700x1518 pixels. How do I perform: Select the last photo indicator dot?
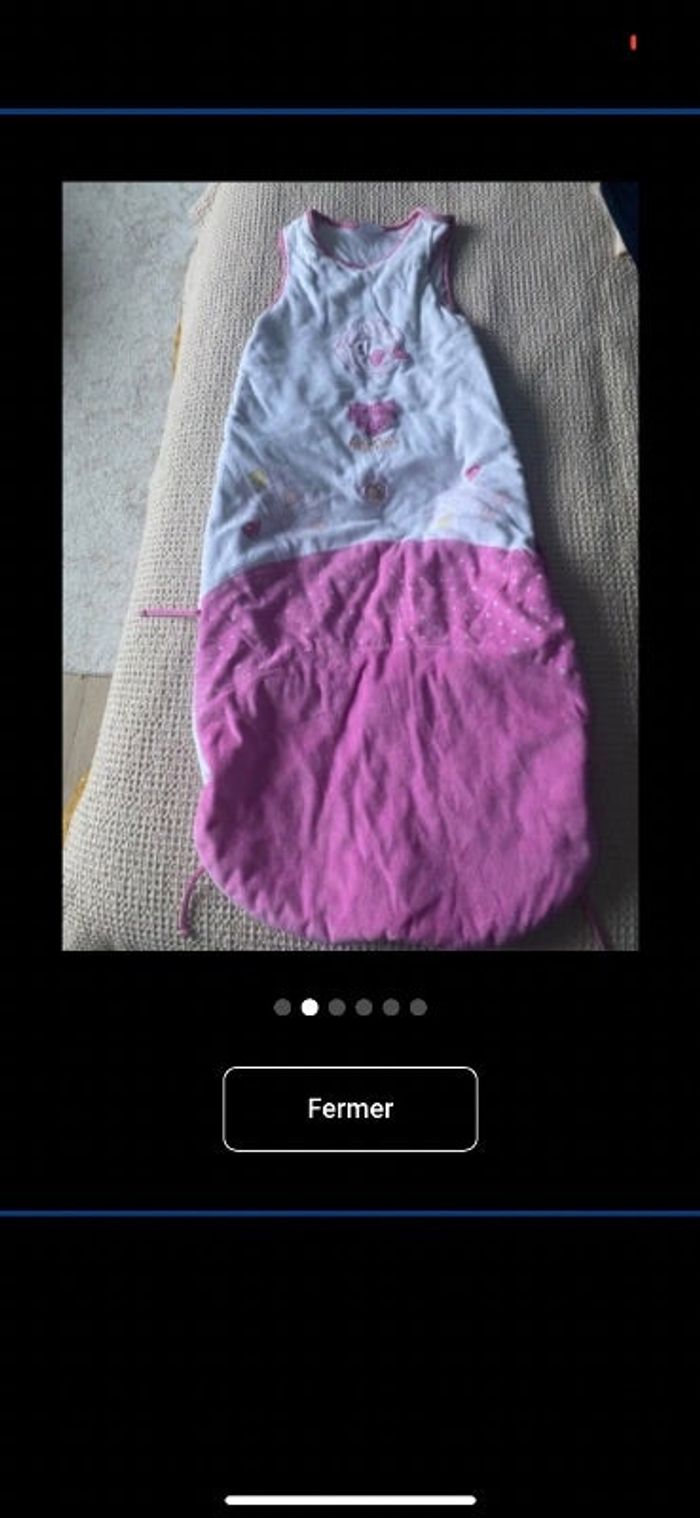(x=418, y=1007)
